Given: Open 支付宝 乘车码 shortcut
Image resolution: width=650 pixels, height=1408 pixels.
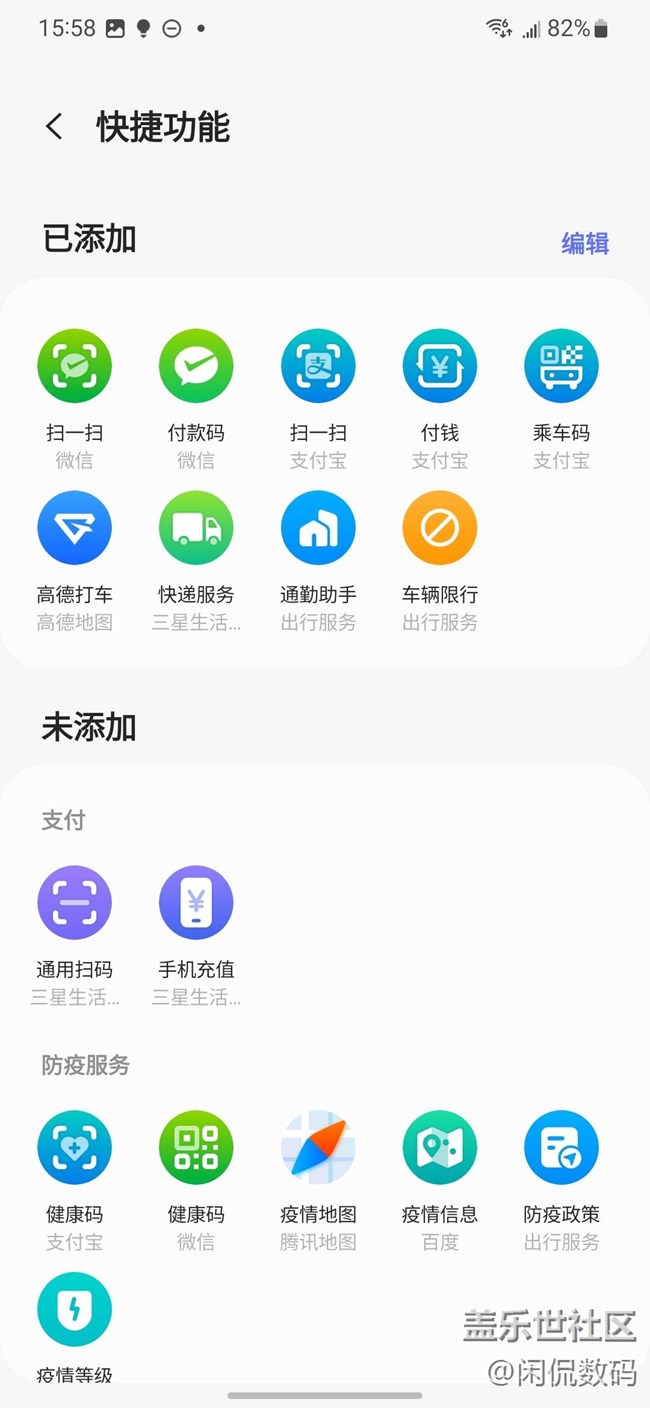Looking at the screenshot, I should click(561, 366).
